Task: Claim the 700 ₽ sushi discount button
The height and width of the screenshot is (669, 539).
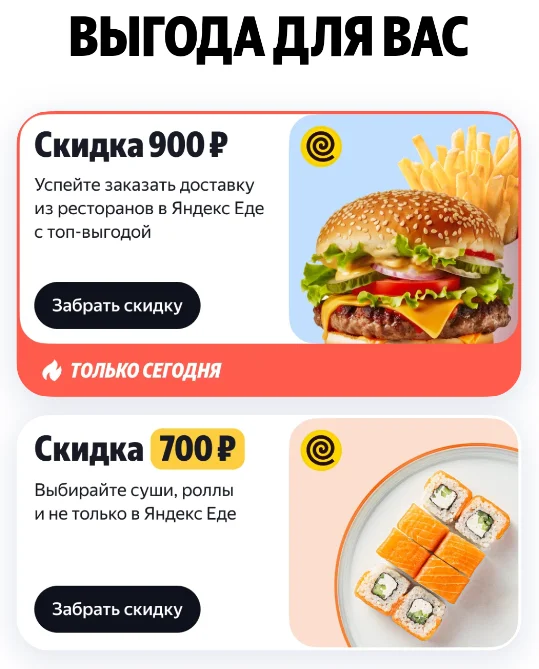Action: (x=117, y=609)
